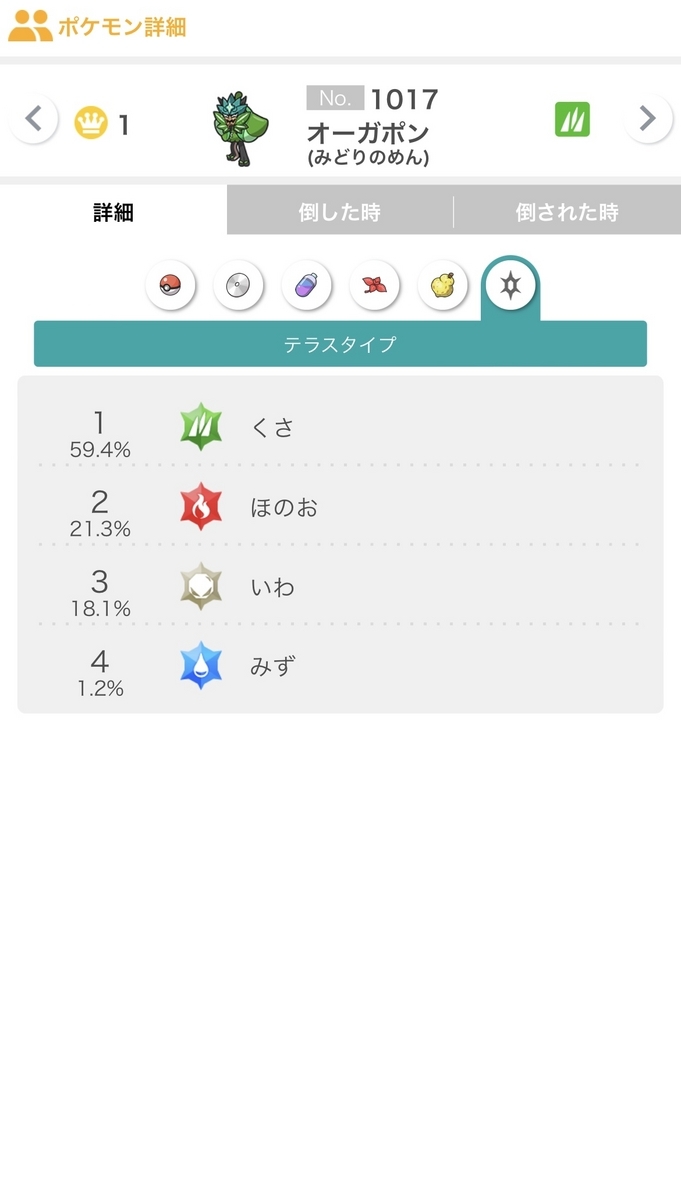Go to the previous Pokémon with left arrow
This screenshot has width=681, height=1200.
pyautogui.click(x=34, y=120)
